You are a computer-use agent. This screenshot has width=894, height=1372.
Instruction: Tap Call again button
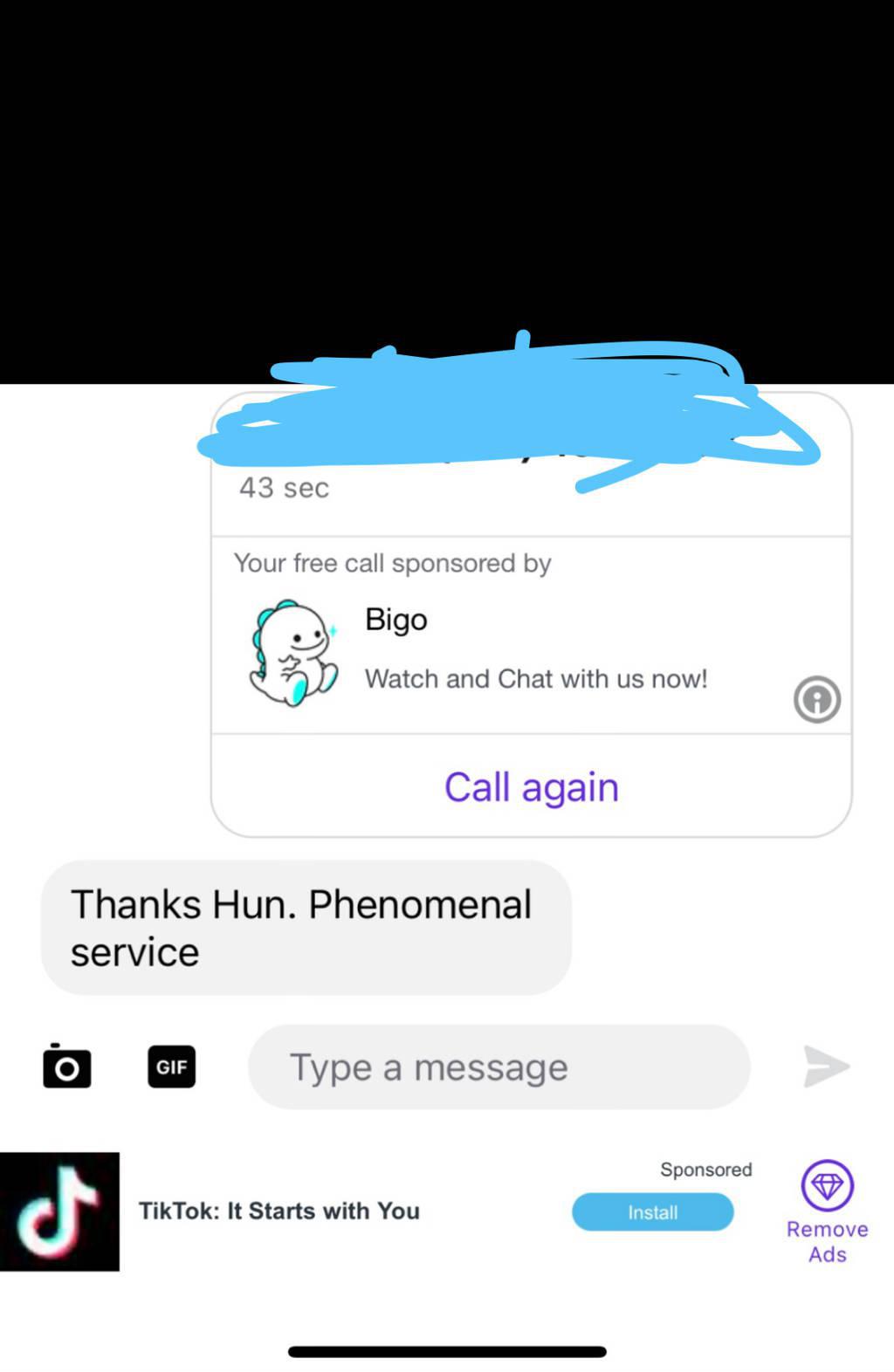[531, 787]
